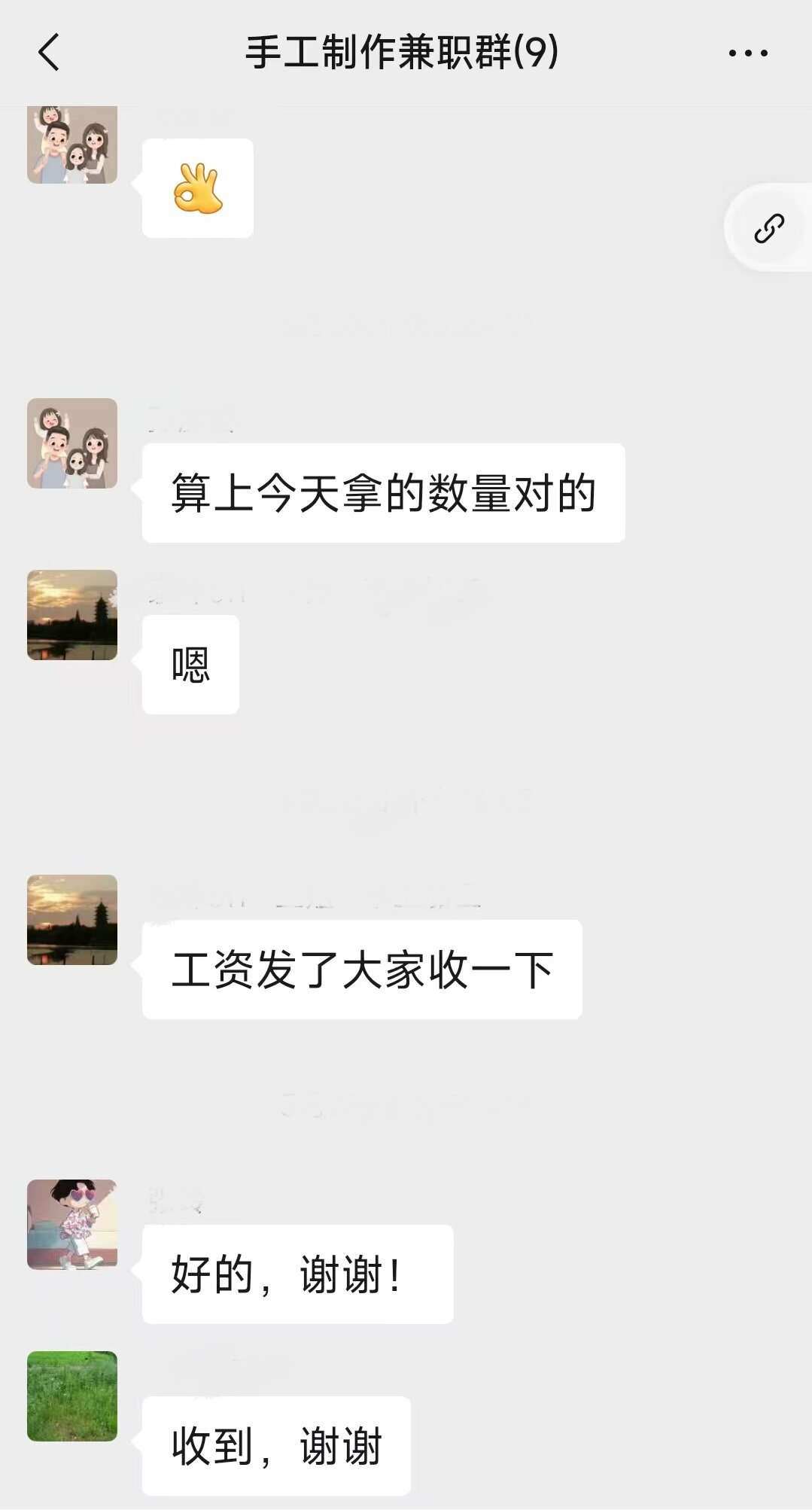
Task: Tap the floating link icon button
Action: tap(769, 228)
